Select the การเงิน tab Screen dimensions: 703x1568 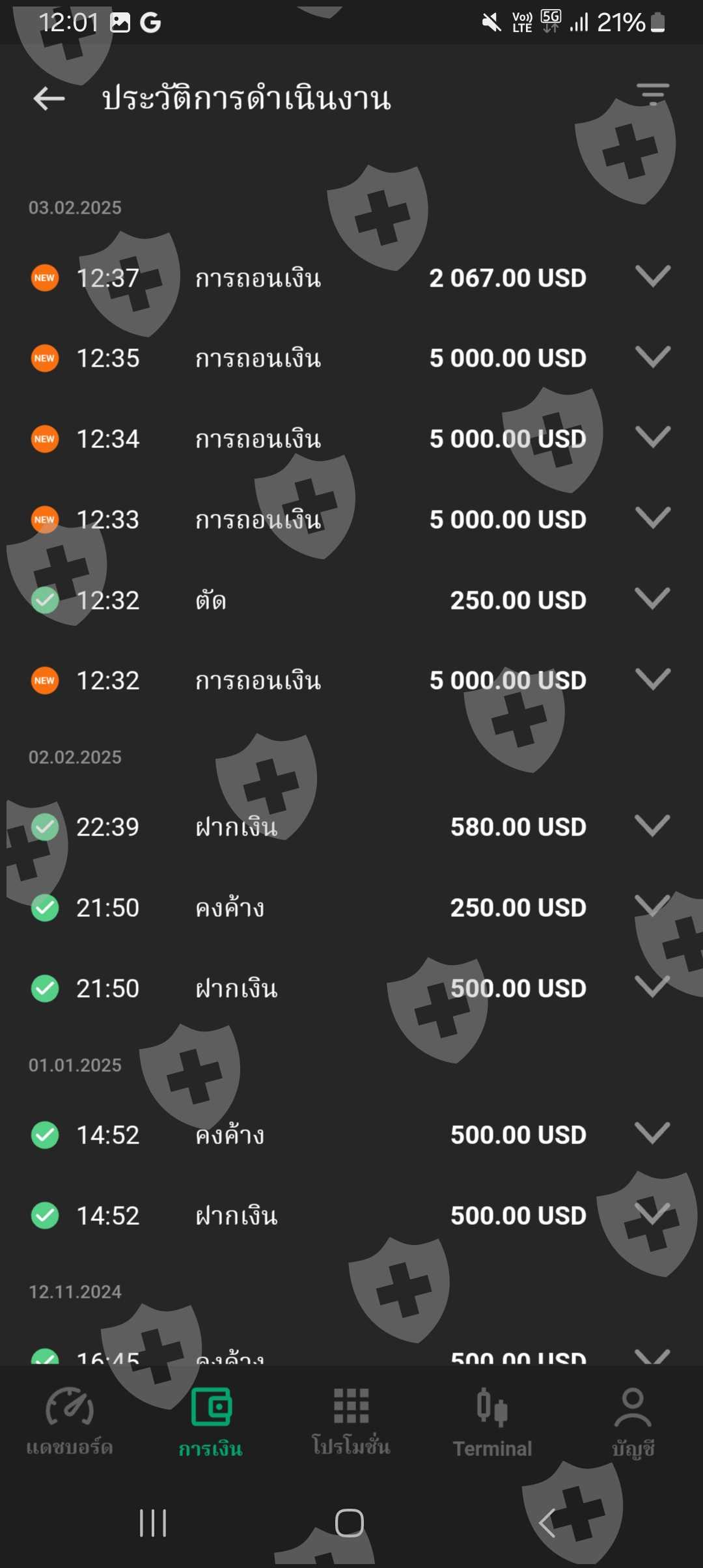211,1421
